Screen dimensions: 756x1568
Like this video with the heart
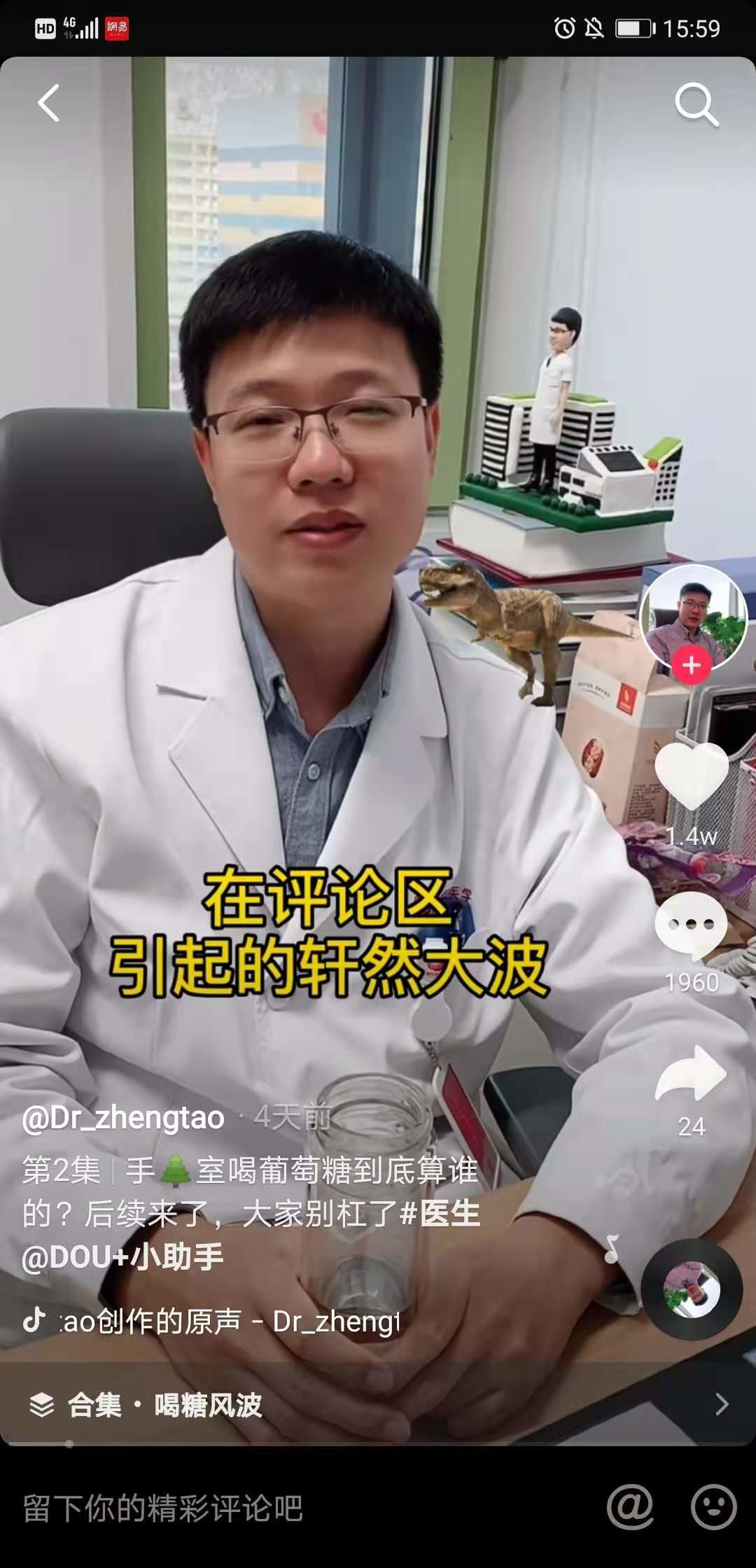coord(692,776)
